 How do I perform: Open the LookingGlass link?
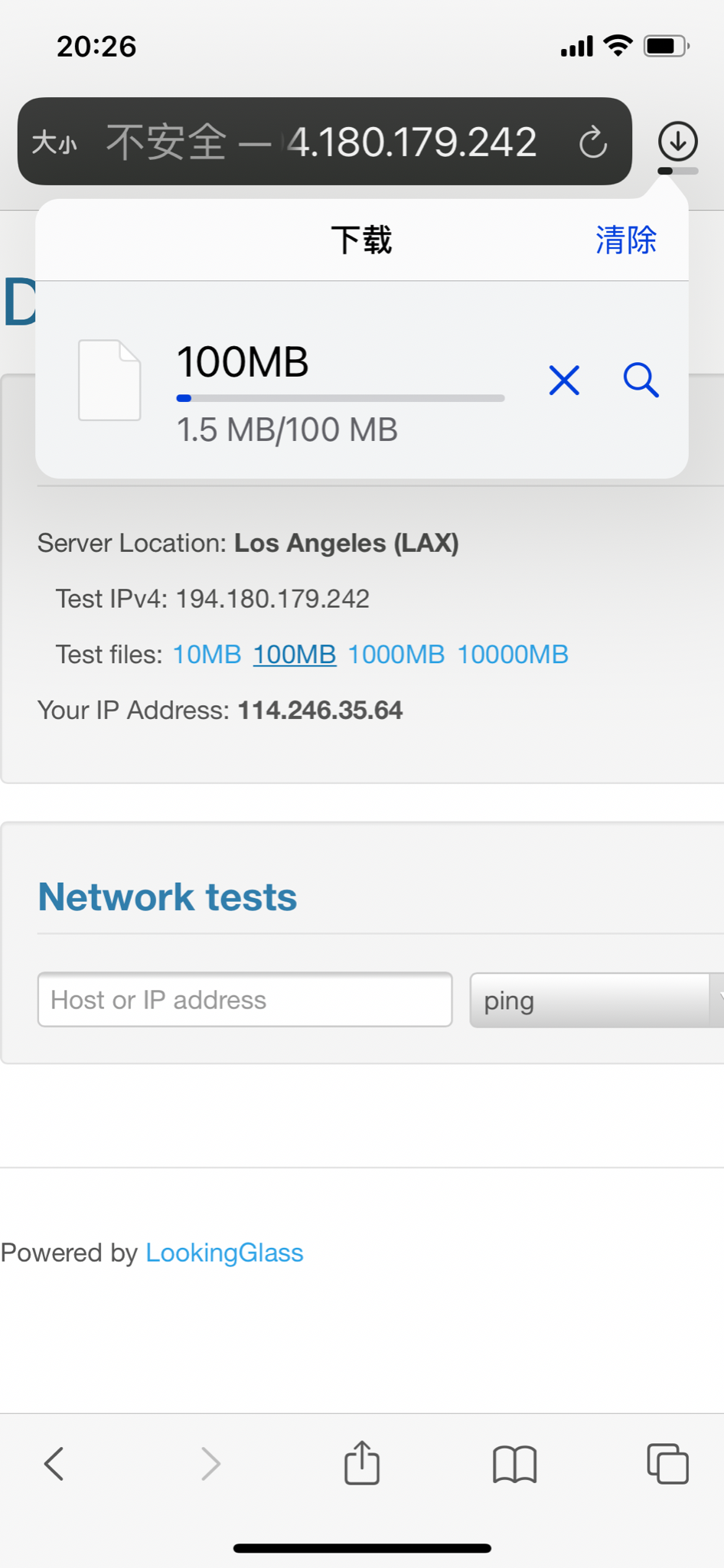coord(224,1253)
